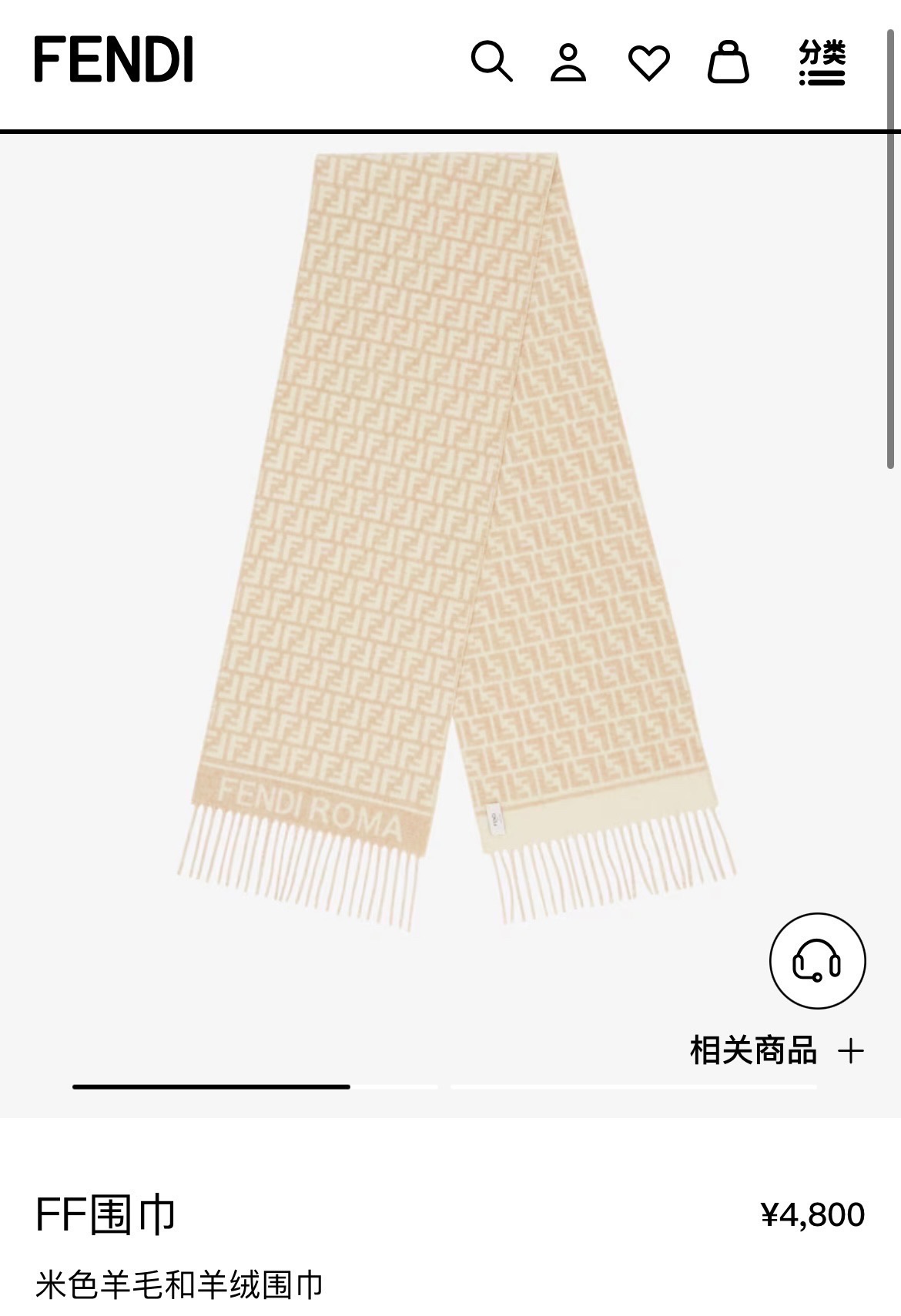Contact customer service via headset button

(x=817, y=960)
